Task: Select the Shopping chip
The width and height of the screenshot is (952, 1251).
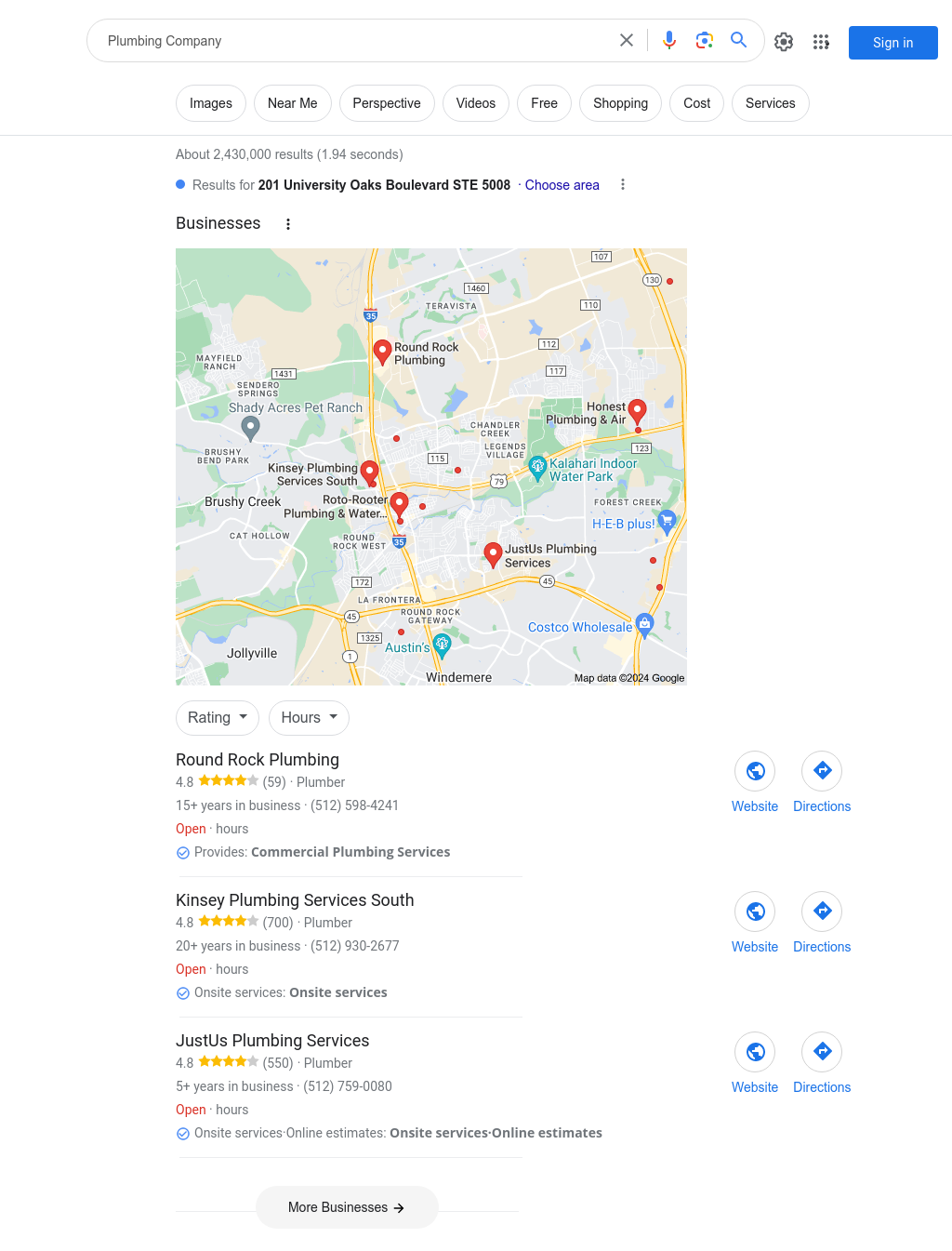Action: [x=620, y=103]
